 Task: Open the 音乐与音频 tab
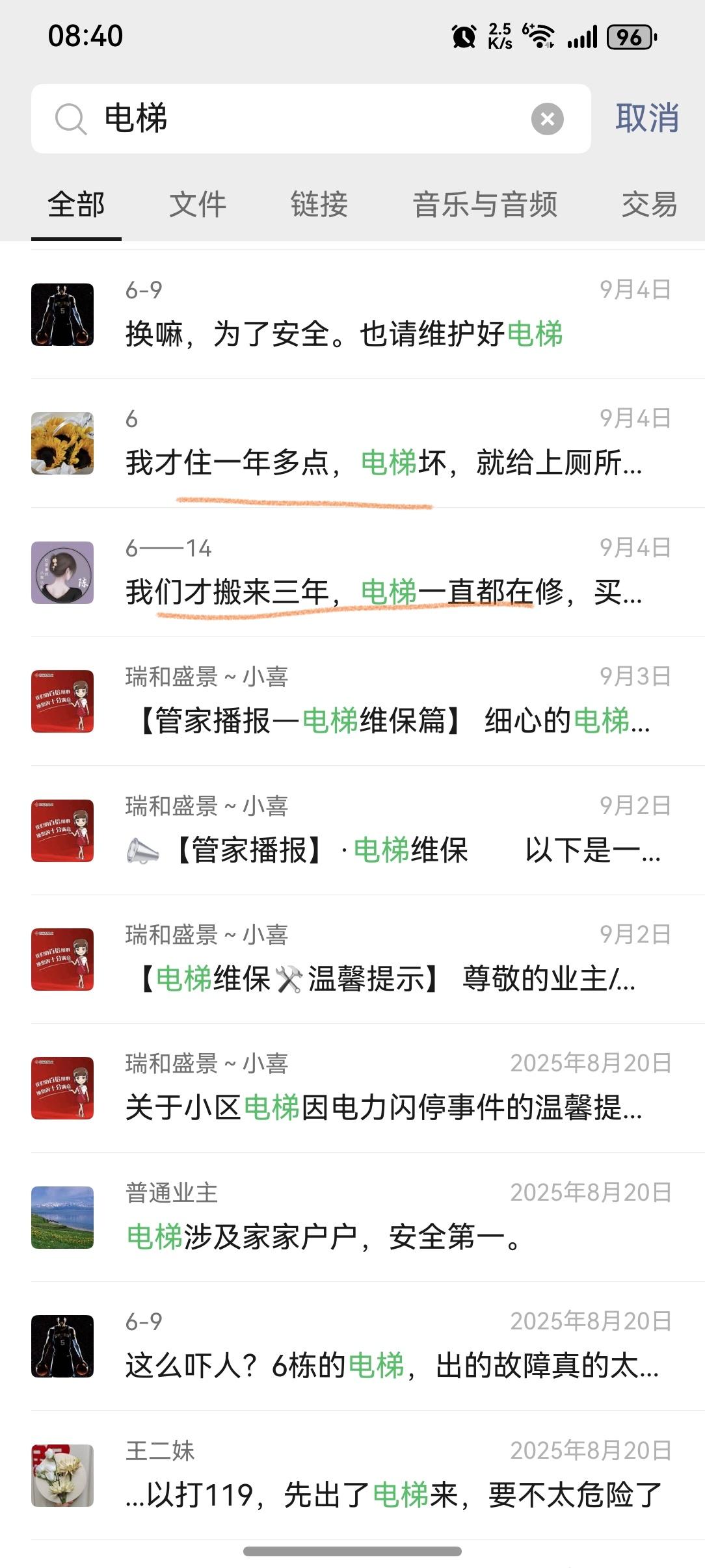pyautogui.click(x=485, y=205)
